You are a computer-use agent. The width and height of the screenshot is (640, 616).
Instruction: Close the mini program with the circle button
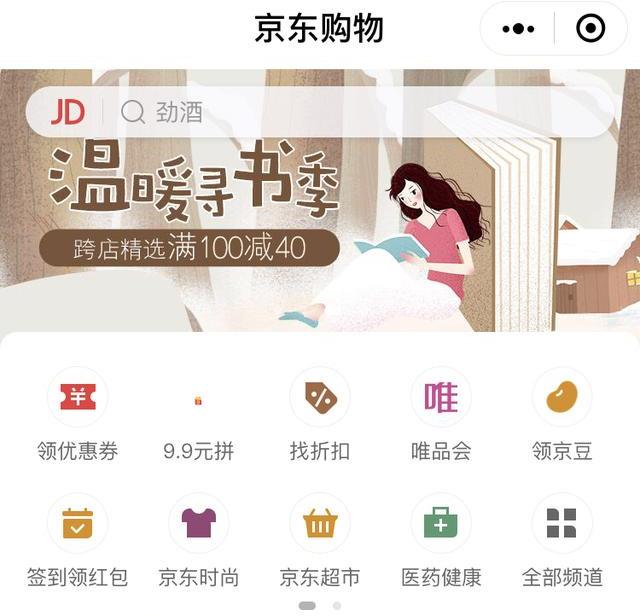(591, 29)
